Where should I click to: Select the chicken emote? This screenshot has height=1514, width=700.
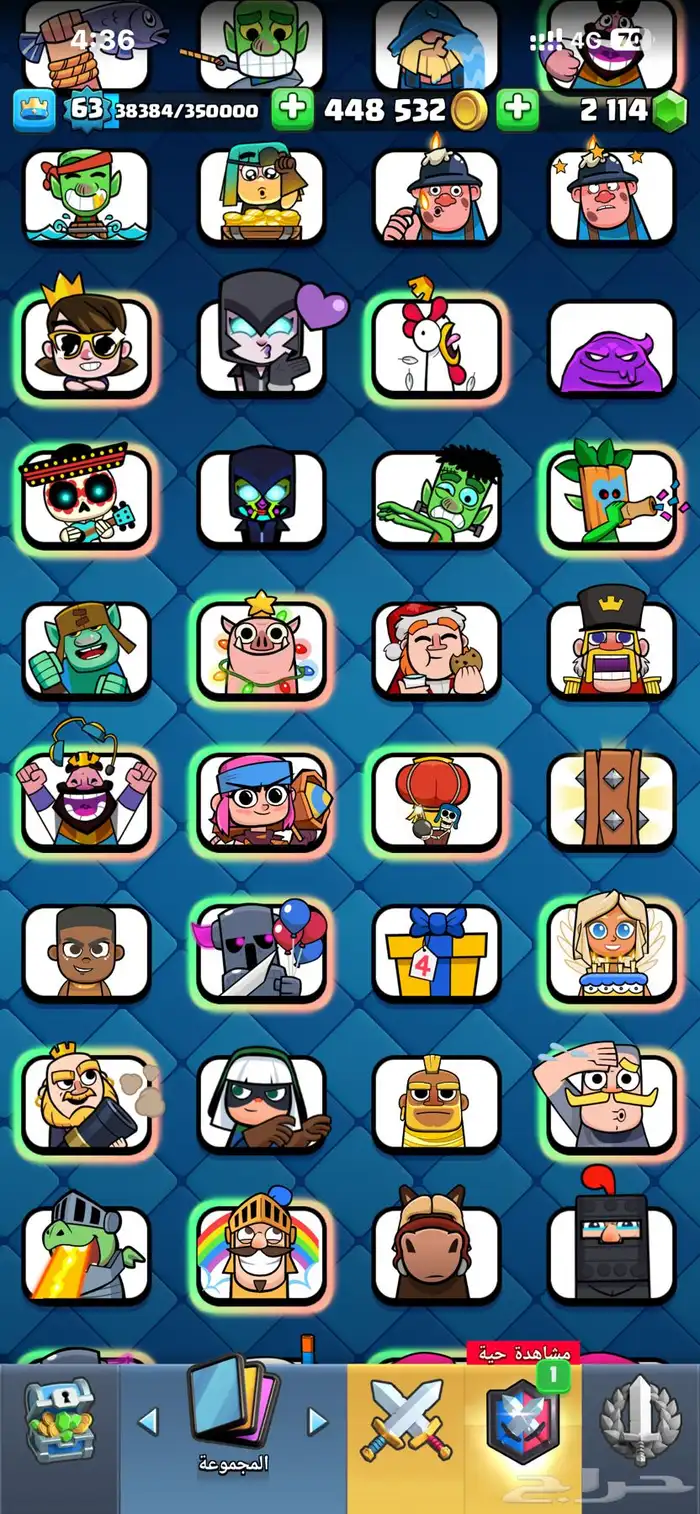point(436,348)
